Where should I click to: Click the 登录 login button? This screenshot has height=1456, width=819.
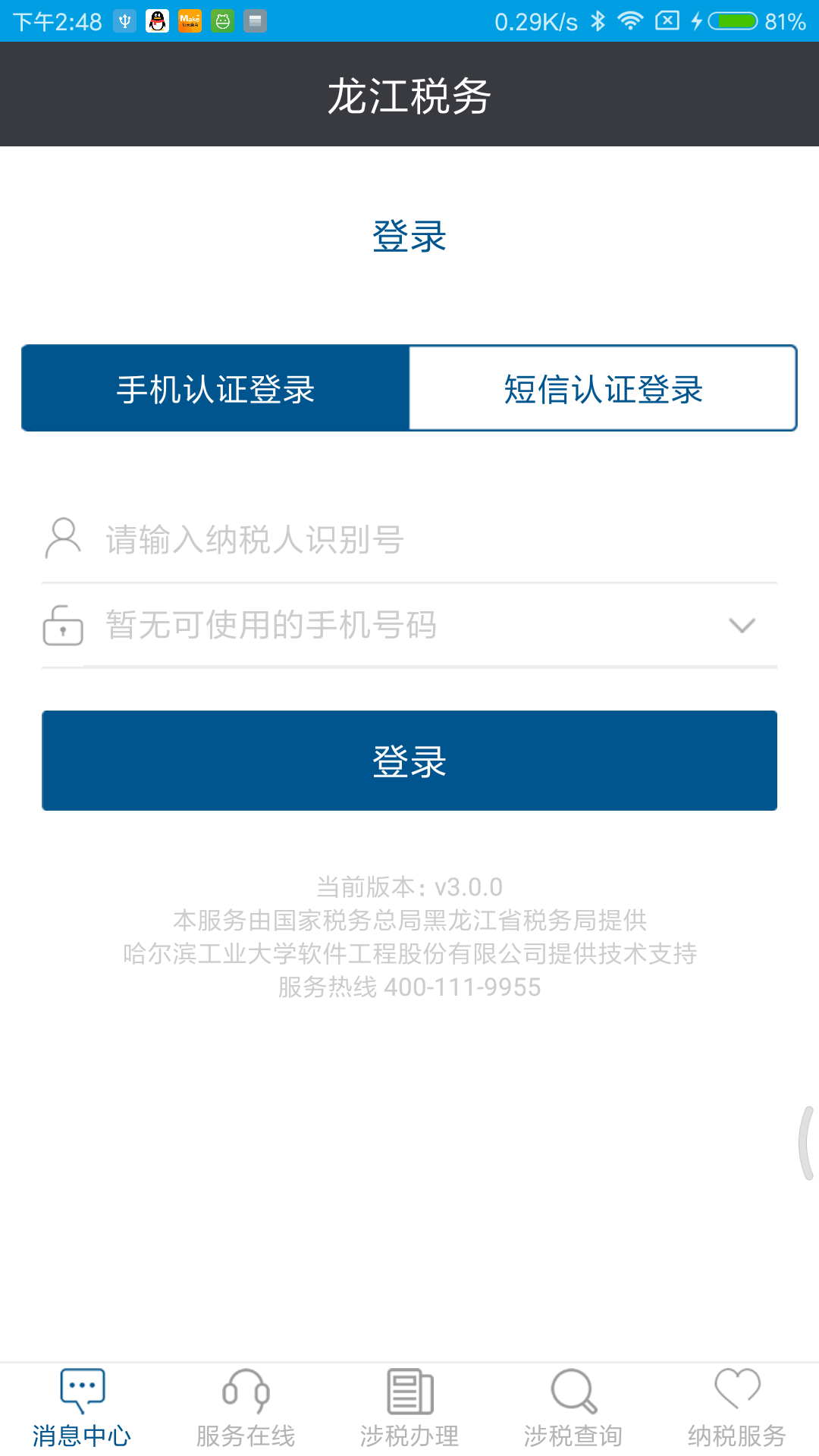tap(409, 760)
